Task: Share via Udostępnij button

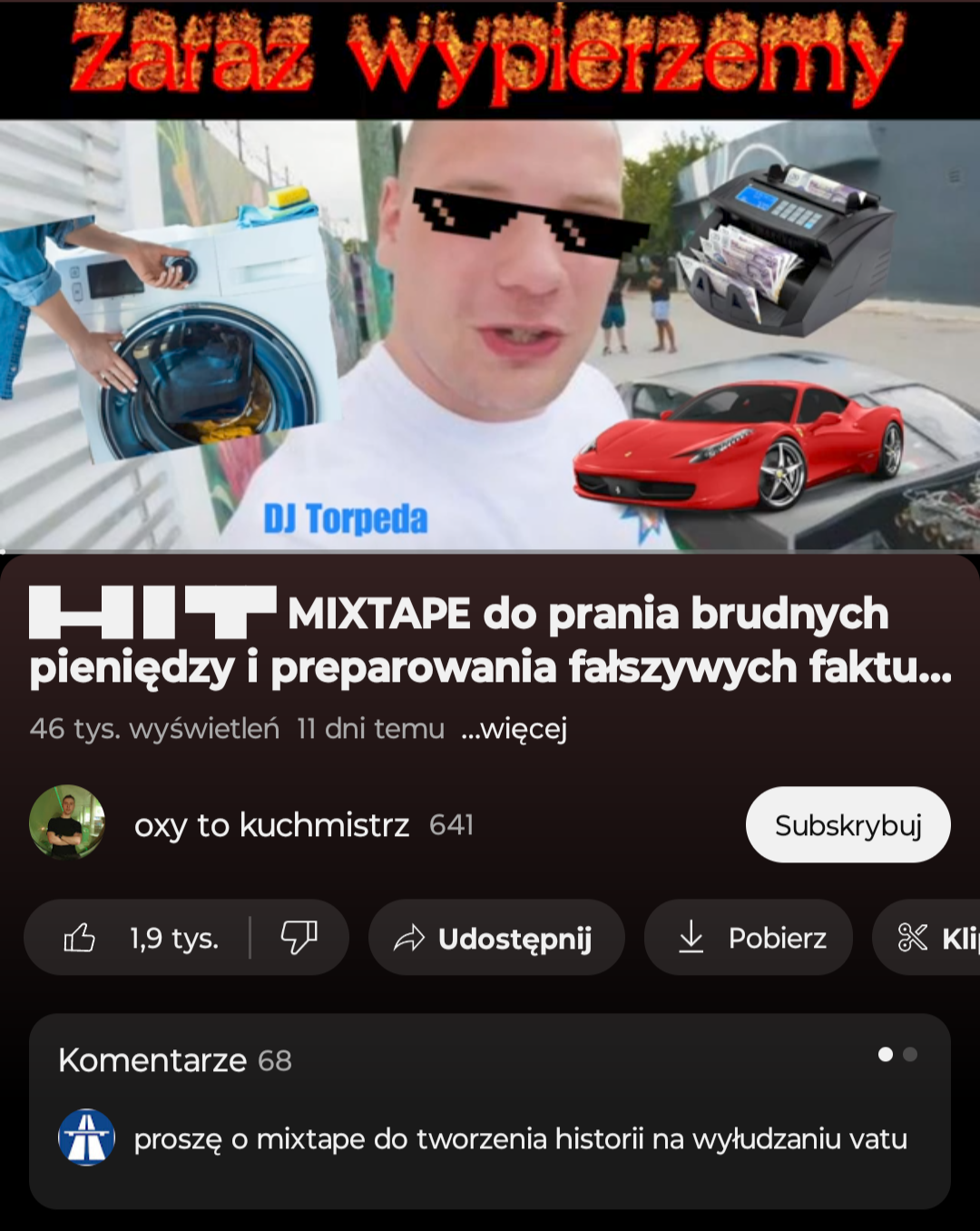Action: pos(495,938)
